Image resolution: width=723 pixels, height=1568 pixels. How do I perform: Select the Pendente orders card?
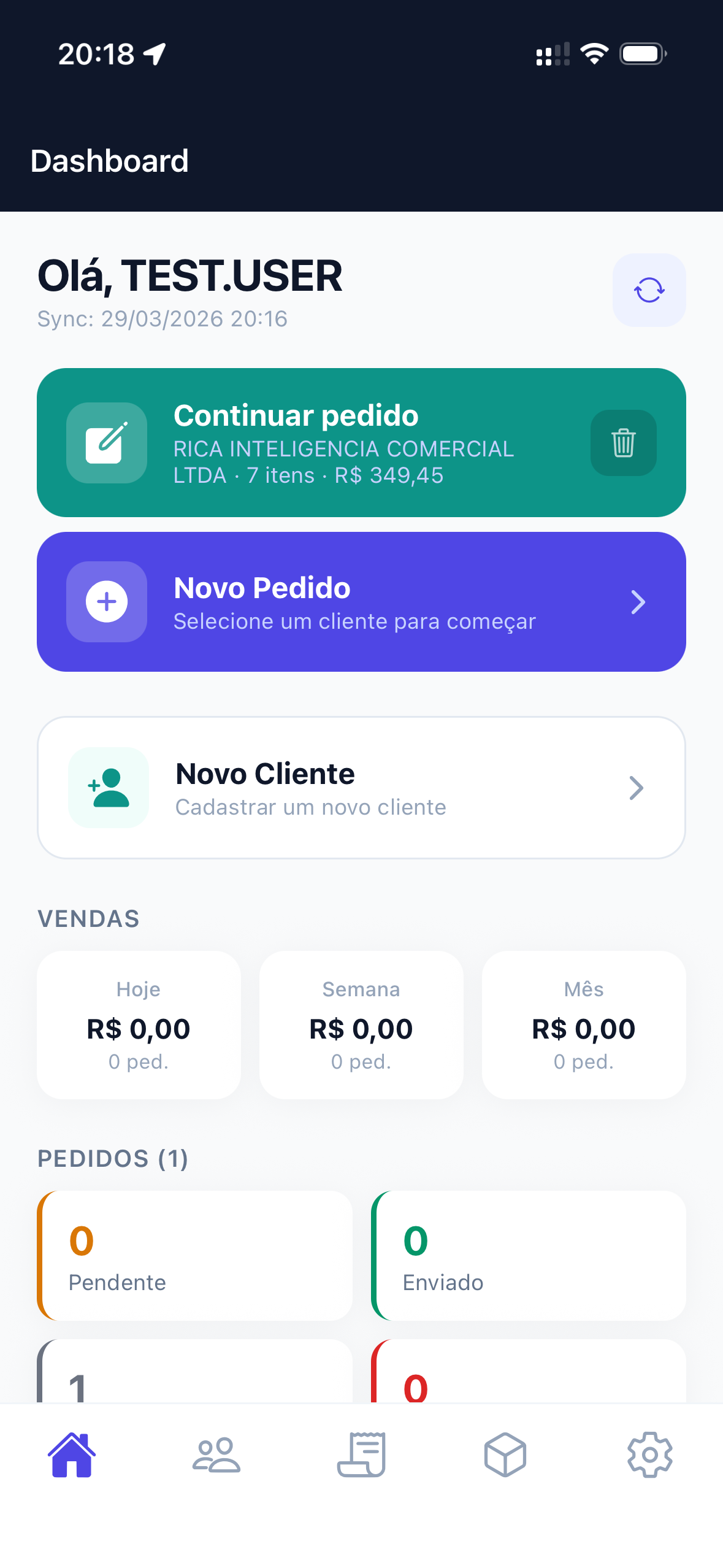pyautogui.click(x=194, y=1255)
